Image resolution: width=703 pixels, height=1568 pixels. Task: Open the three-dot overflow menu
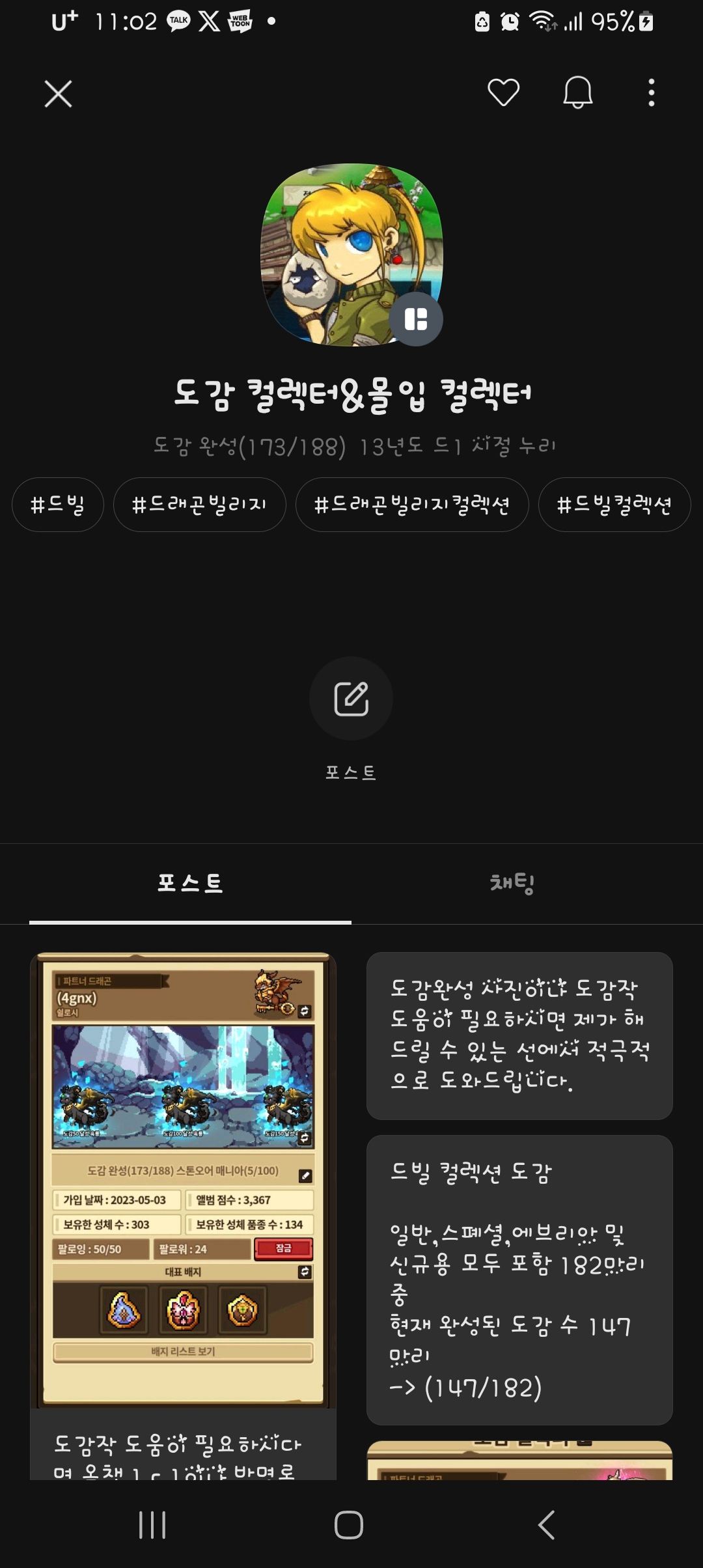(651, 92)
